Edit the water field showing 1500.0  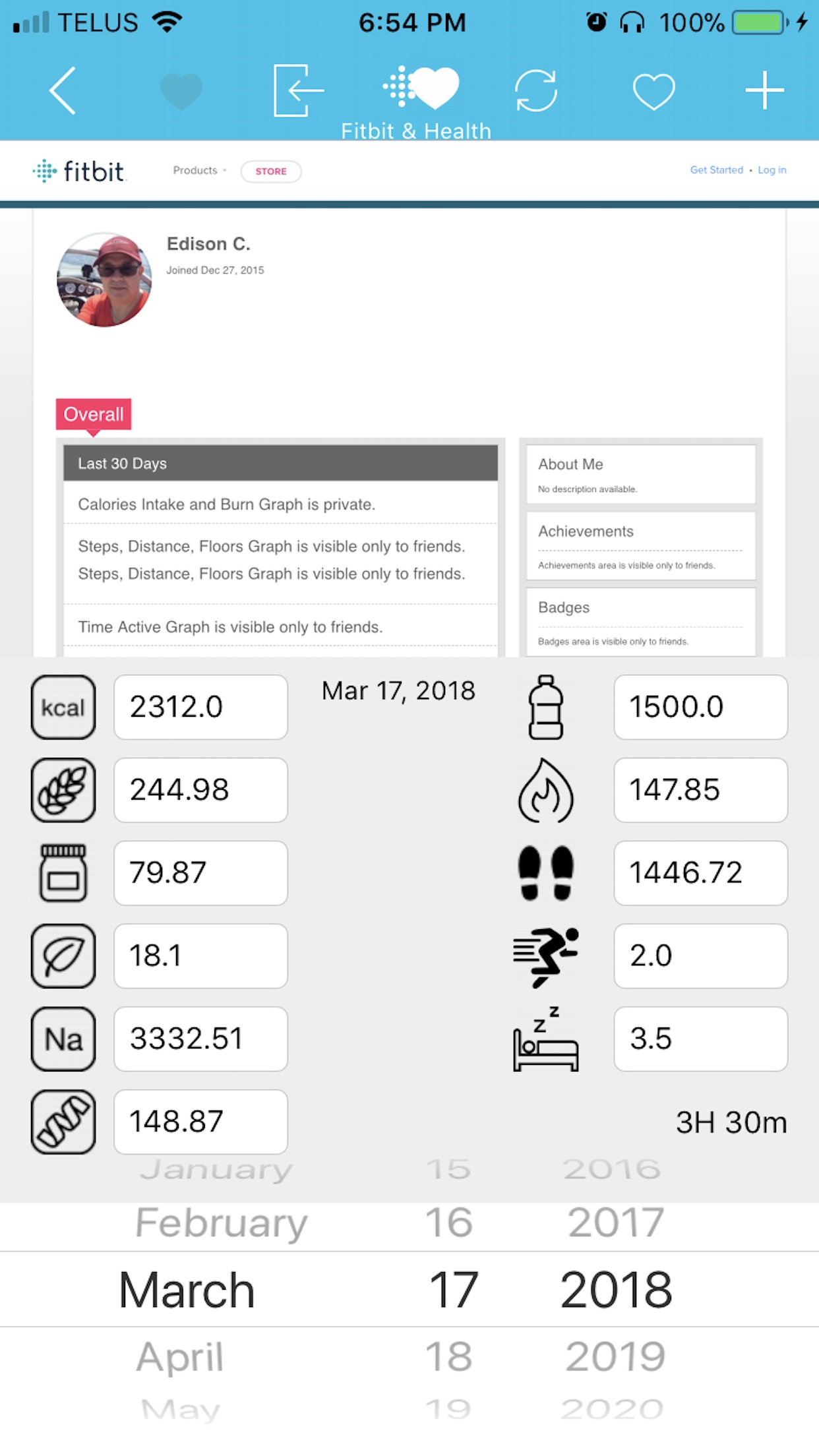[x=700, y=707]
